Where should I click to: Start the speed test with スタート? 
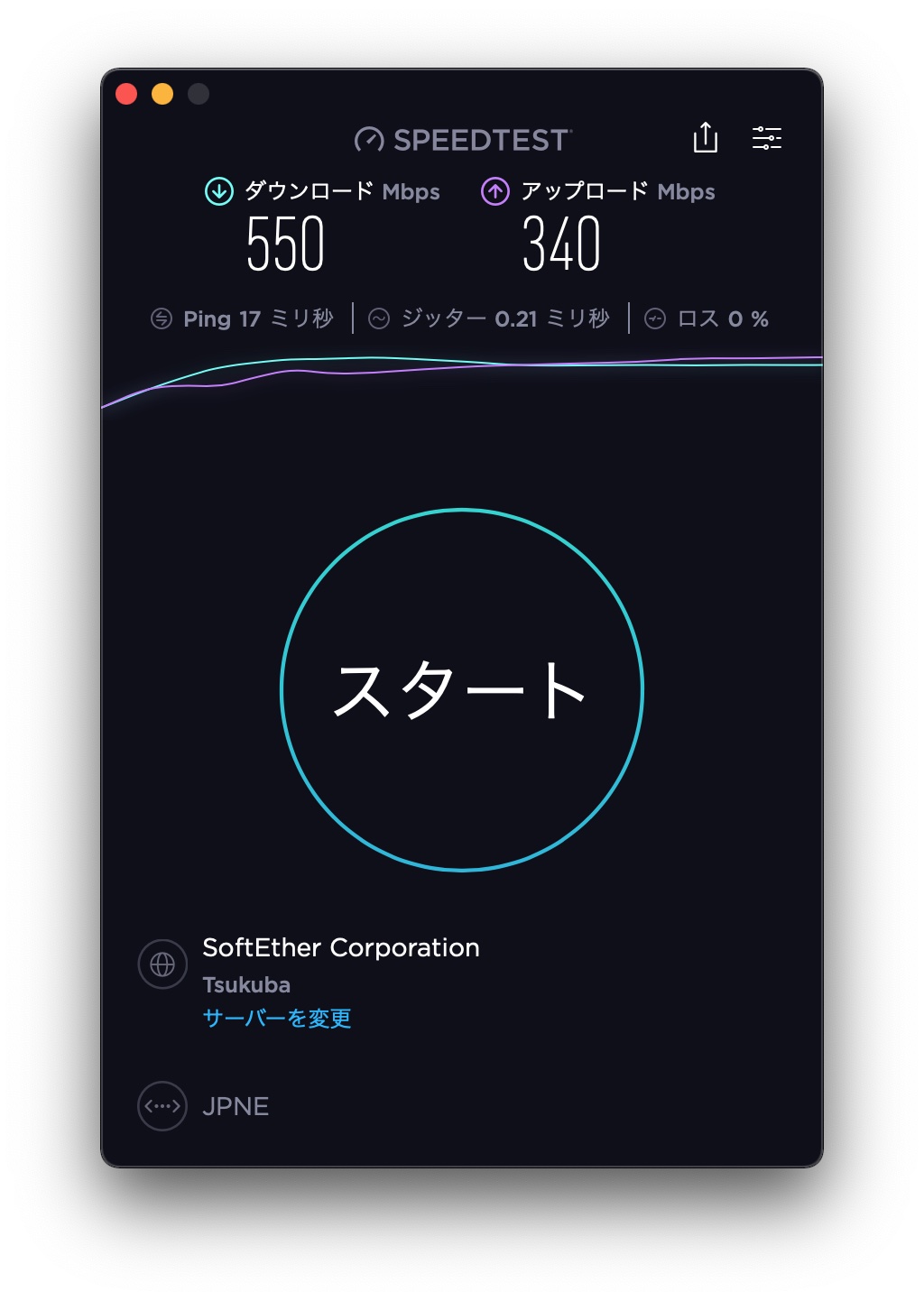coord(461,690)
